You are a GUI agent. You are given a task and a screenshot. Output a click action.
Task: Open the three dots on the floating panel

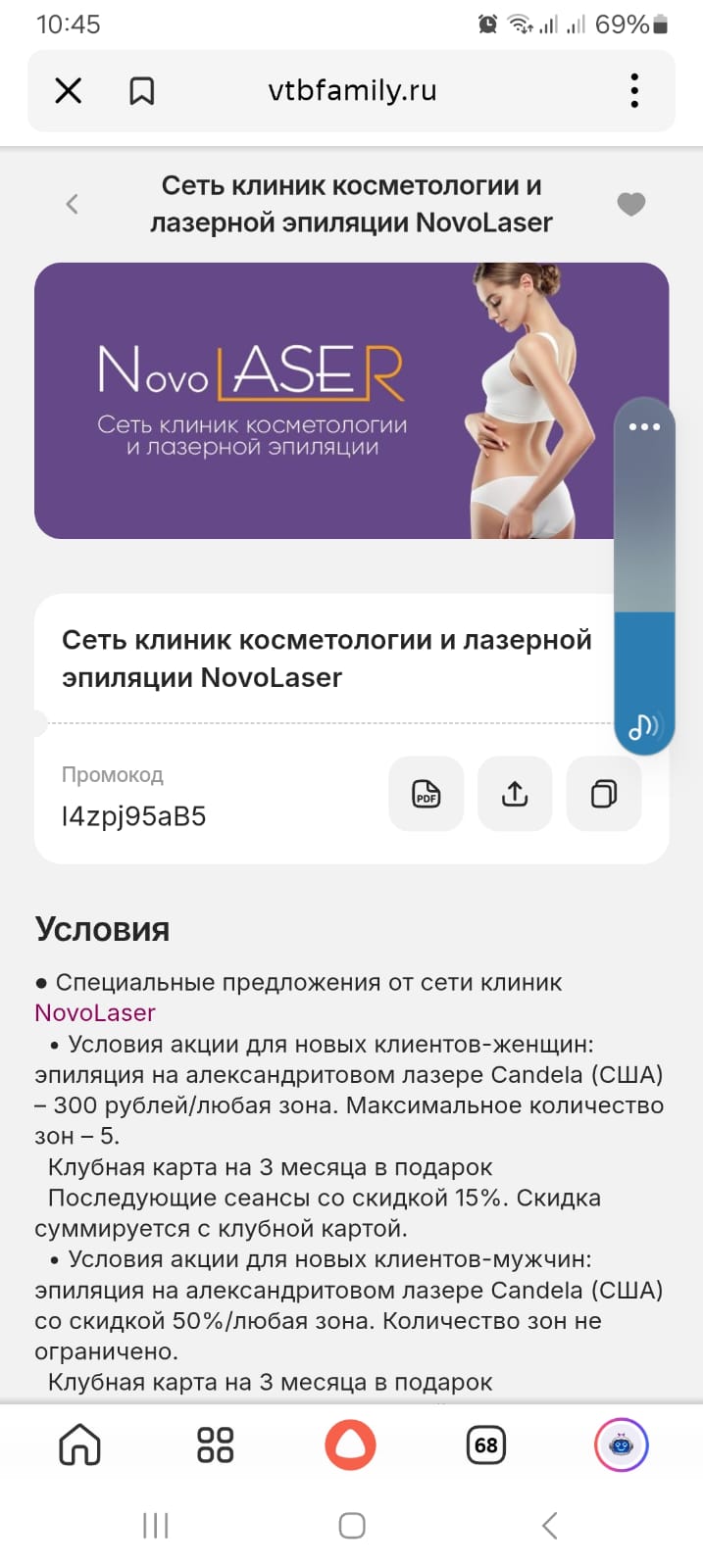point(644,426)
